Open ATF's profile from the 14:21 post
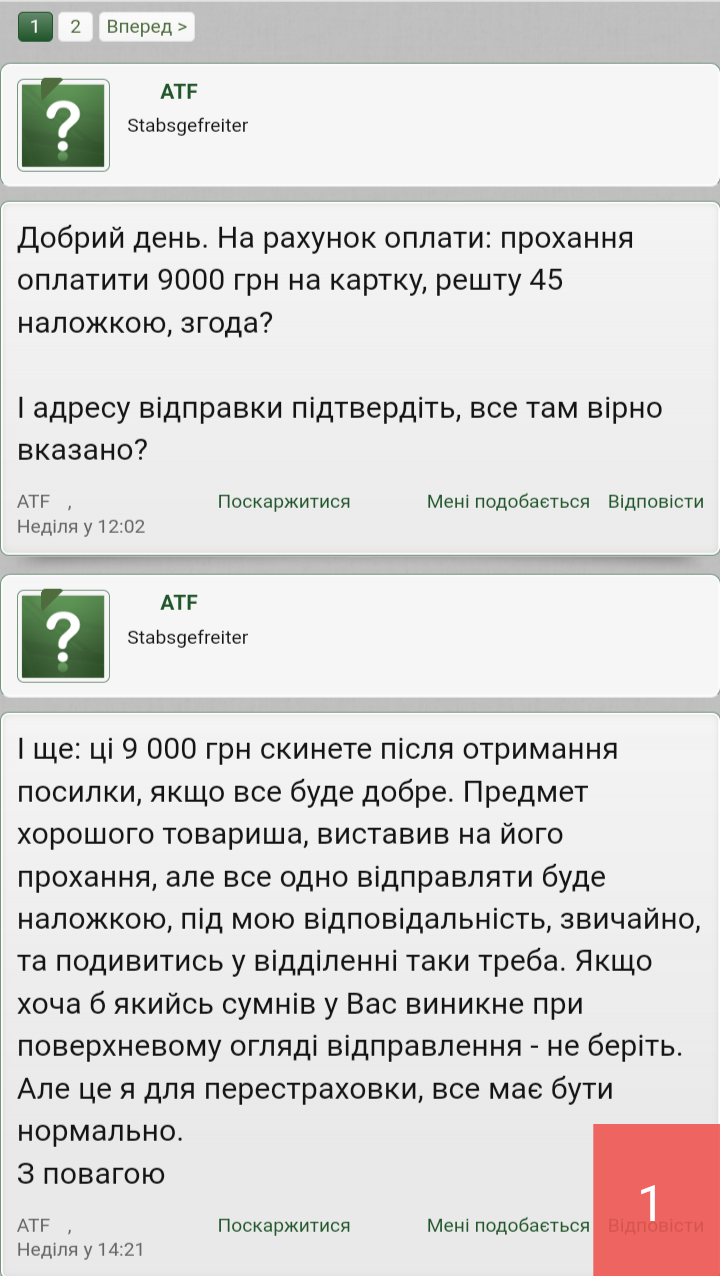The width and height of the screenshot is (720, 1276). 179,603
